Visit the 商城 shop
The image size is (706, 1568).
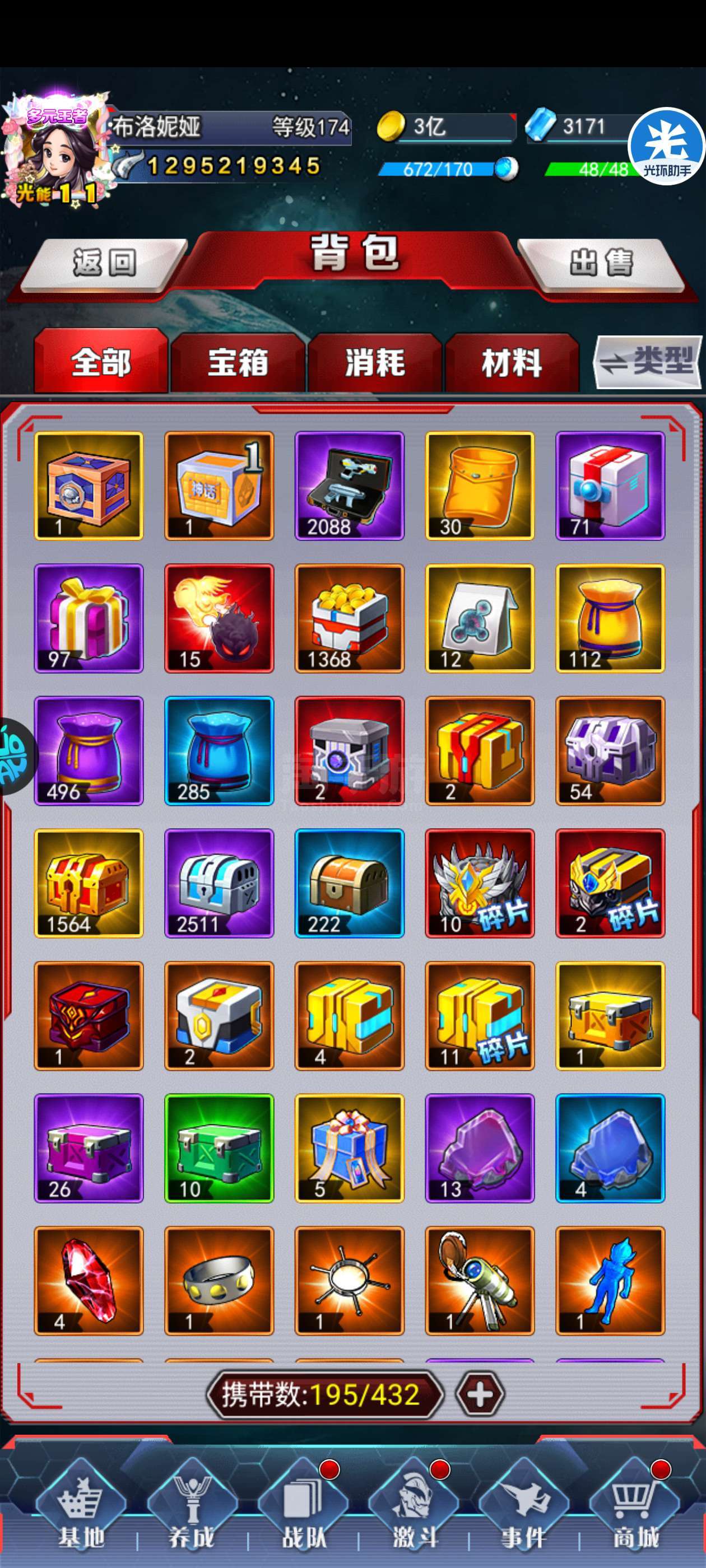click(x=635, y=1512)
